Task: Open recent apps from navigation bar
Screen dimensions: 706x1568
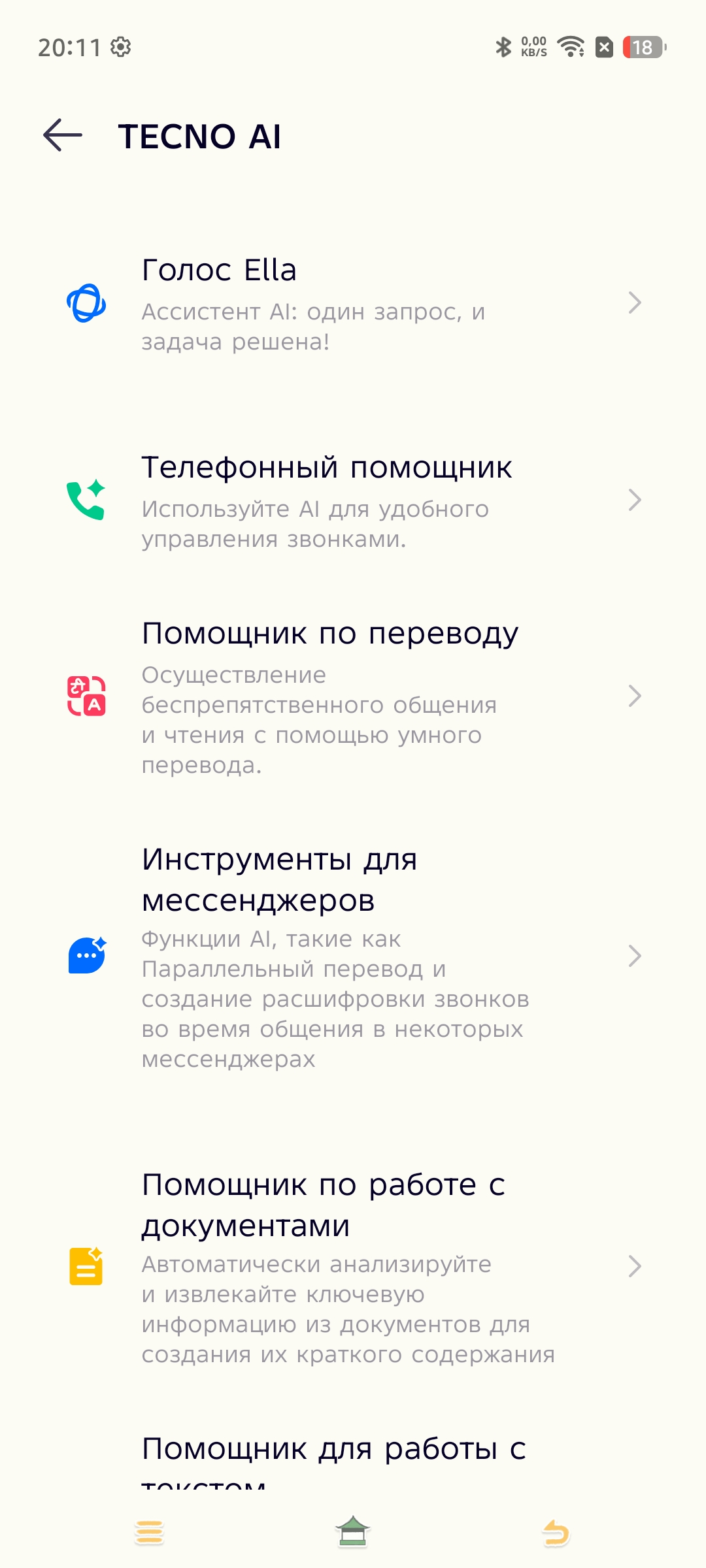Action: coord(149,1531)
